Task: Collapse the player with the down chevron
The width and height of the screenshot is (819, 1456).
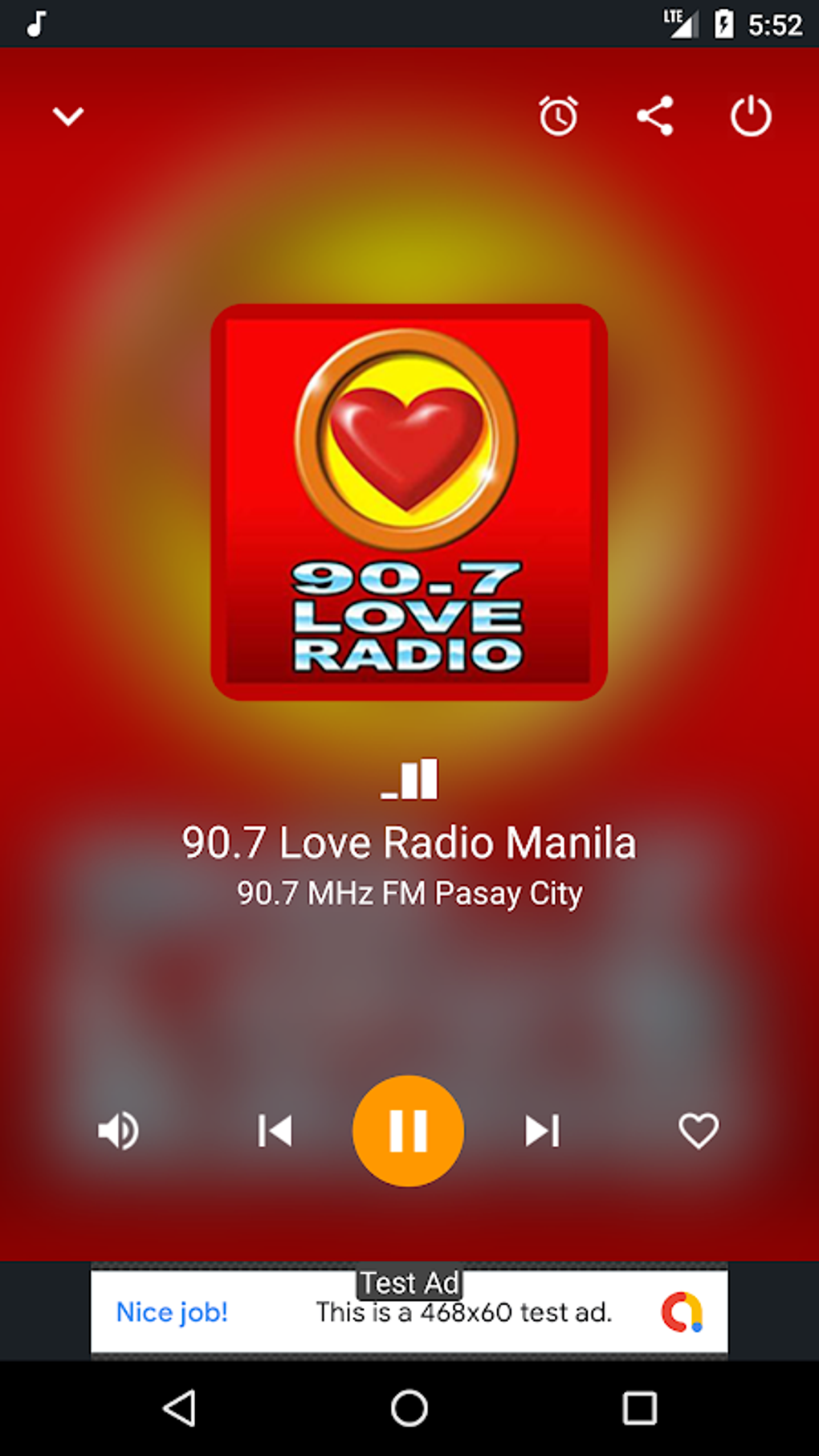Action: (68, 116)
